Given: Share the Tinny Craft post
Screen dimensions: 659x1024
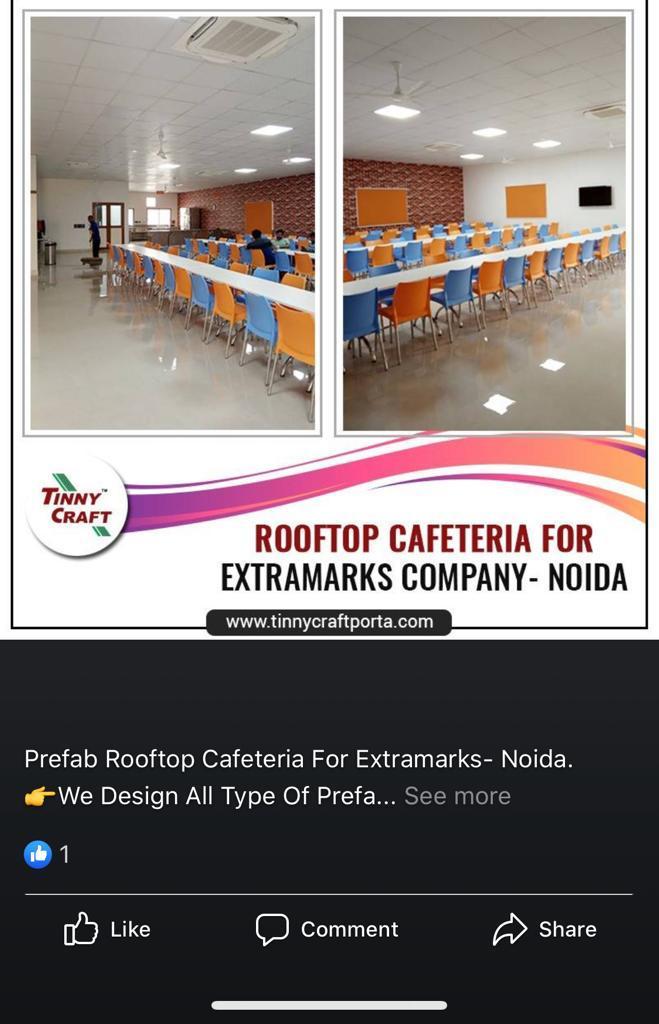Looking at the screenshot, I should (545, 929).
